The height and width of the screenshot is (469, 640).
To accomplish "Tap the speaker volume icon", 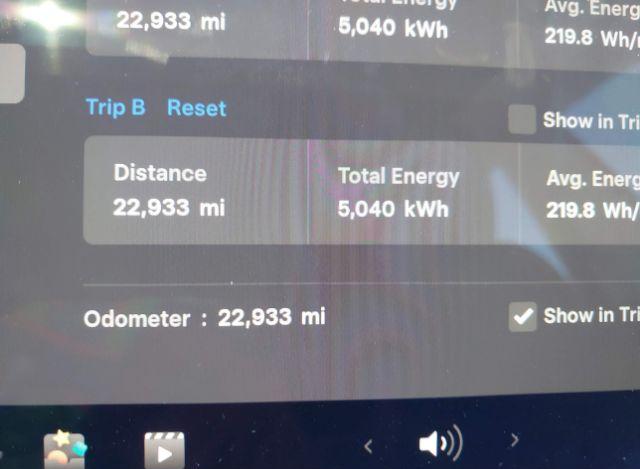I will 439,443.
